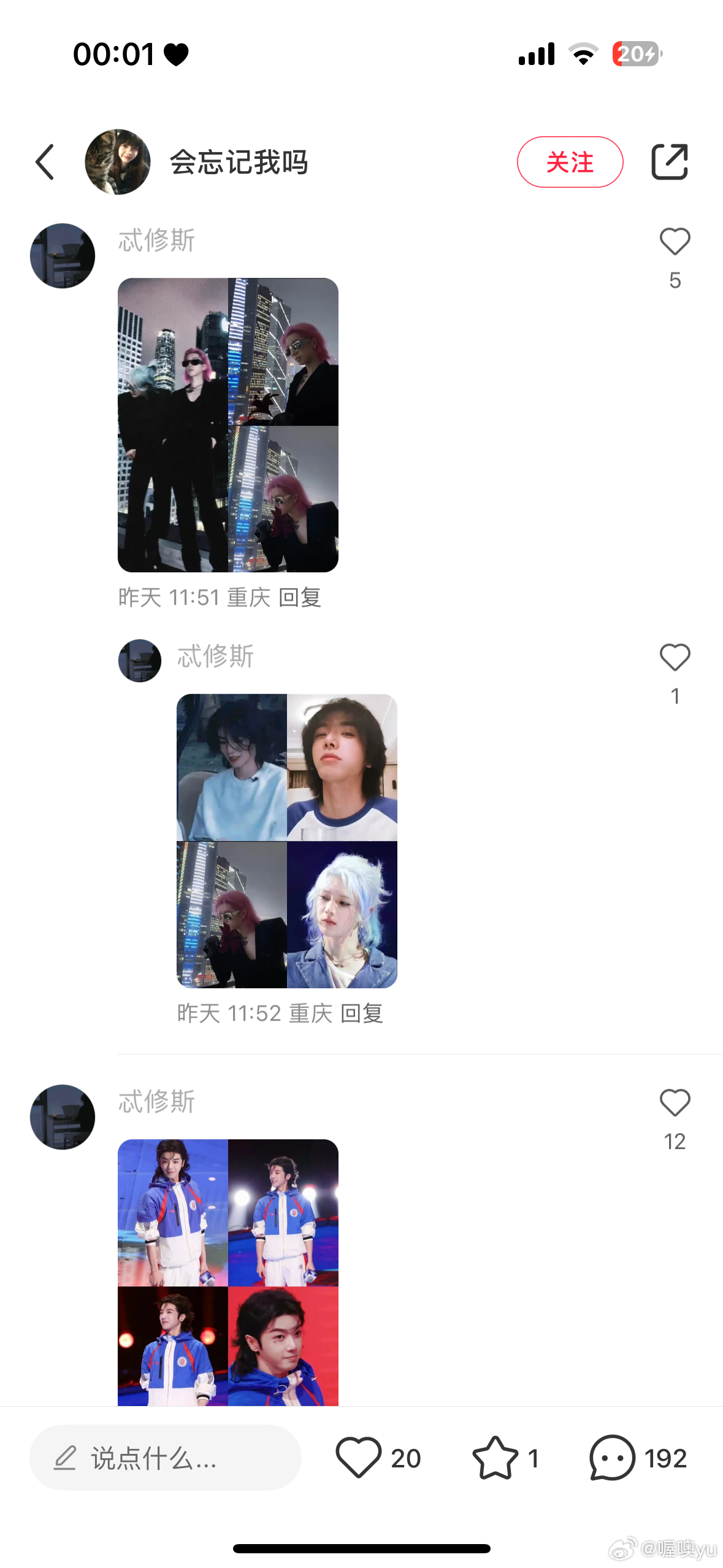Screen dimensions: 723x1568
Task: View the blue jacket photo collage
Action: pyautogui.click(x=228, y=1272)
